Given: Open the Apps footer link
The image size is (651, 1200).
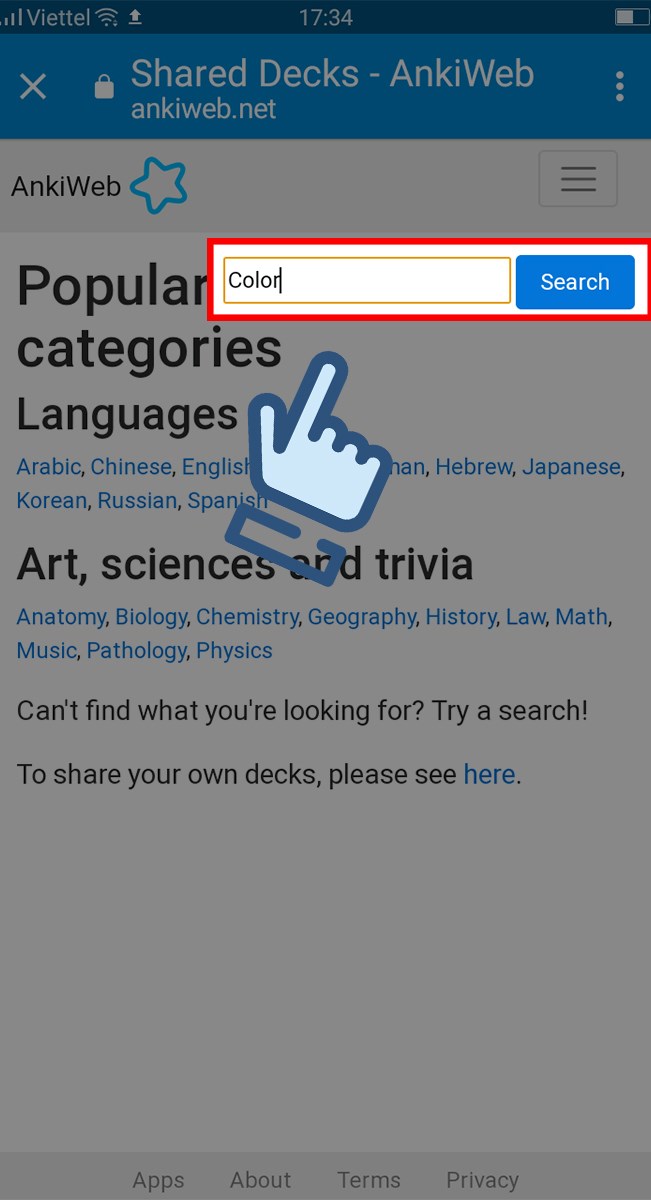Looking at the screenshot, I should 158,1180.
